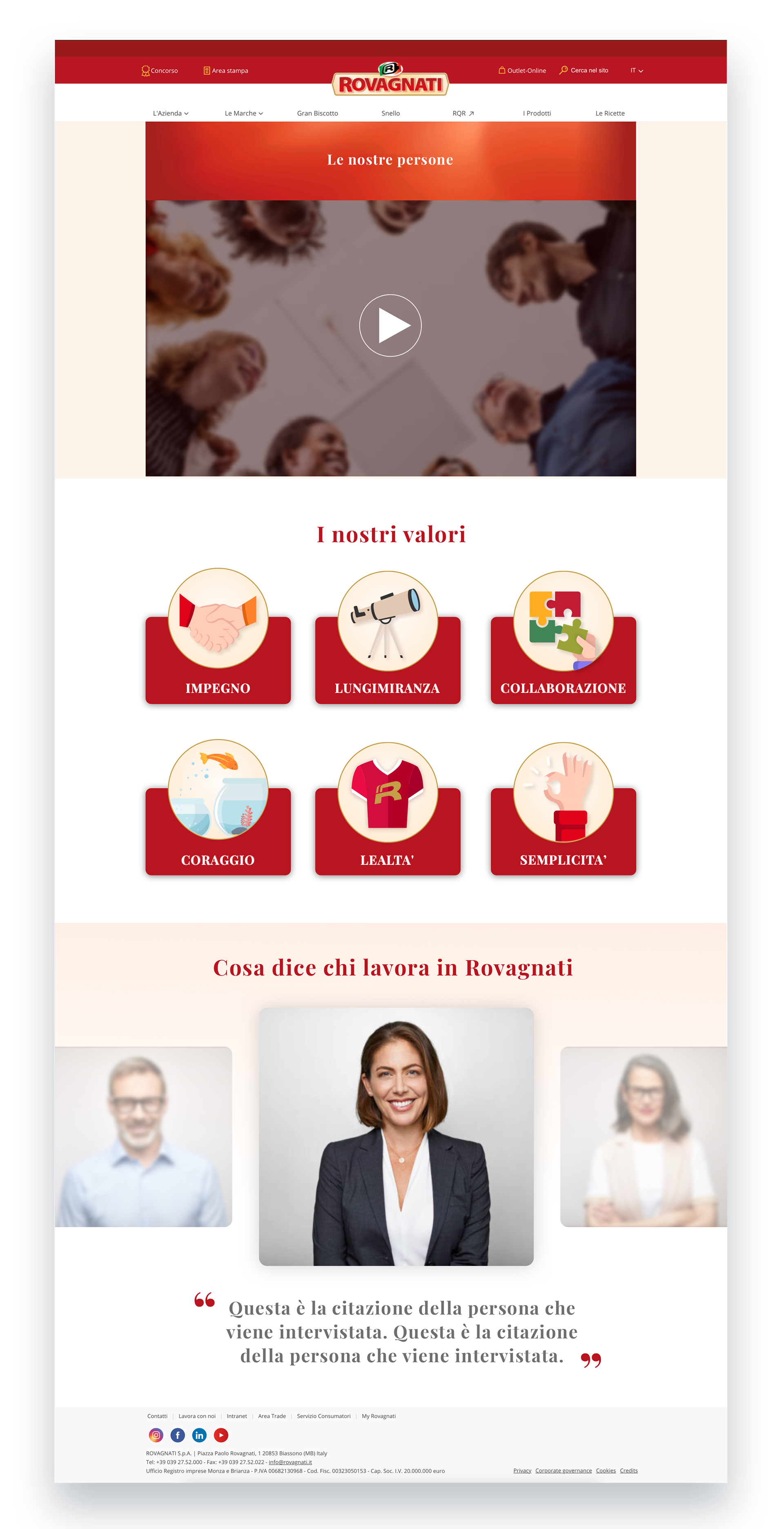Viewport: 784px width, 1529px height.
Task: Expand the L'Azienda menu
Action: pos(170,114)
